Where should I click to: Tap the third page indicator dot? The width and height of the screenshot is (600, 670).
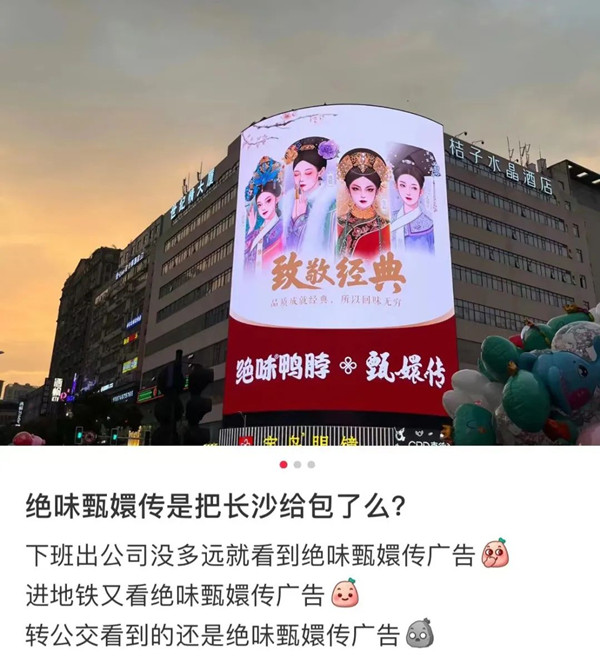point(311,464)
